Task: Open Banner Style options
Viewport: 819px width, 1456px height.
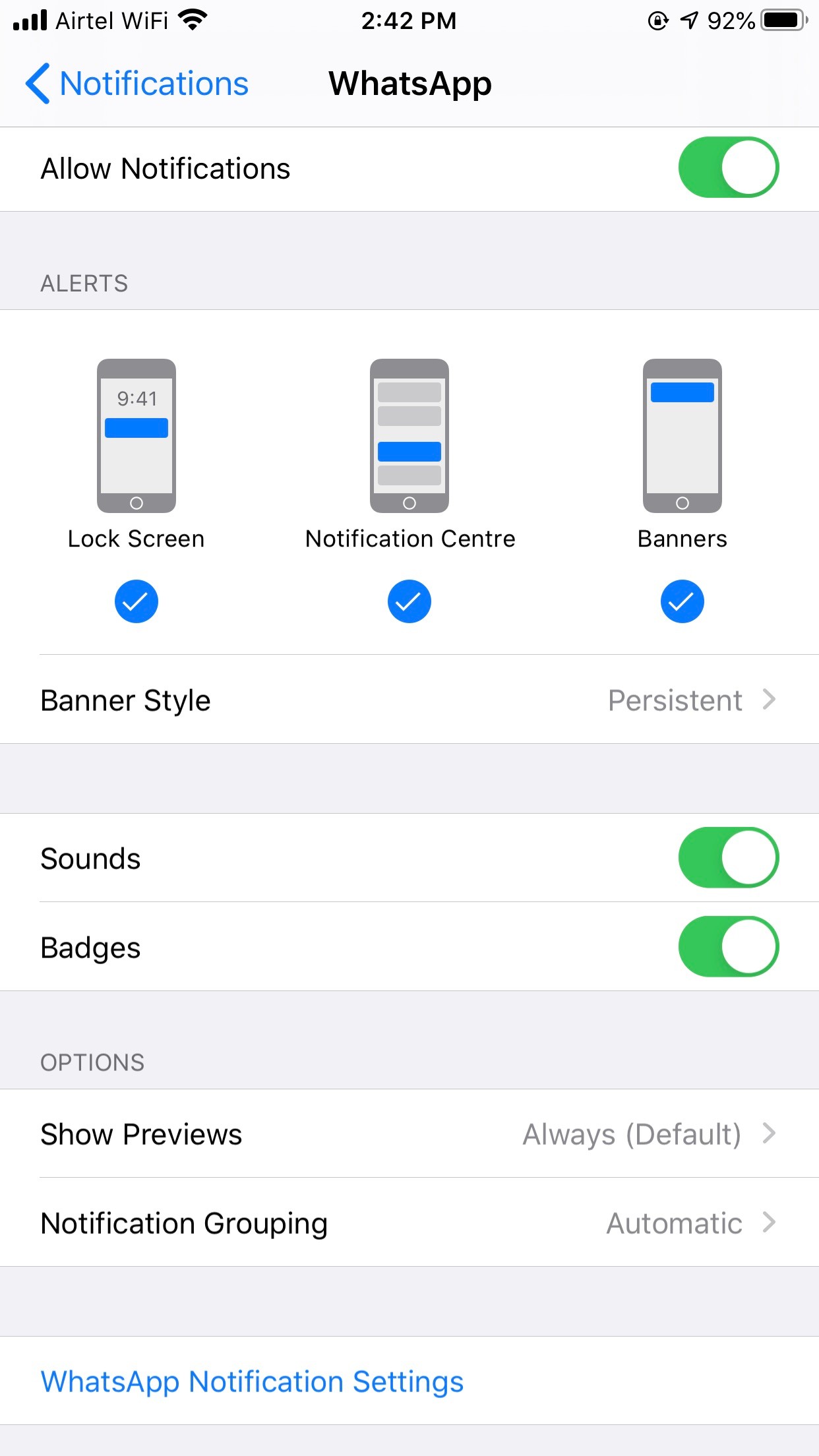Action: tap(409, 700)
